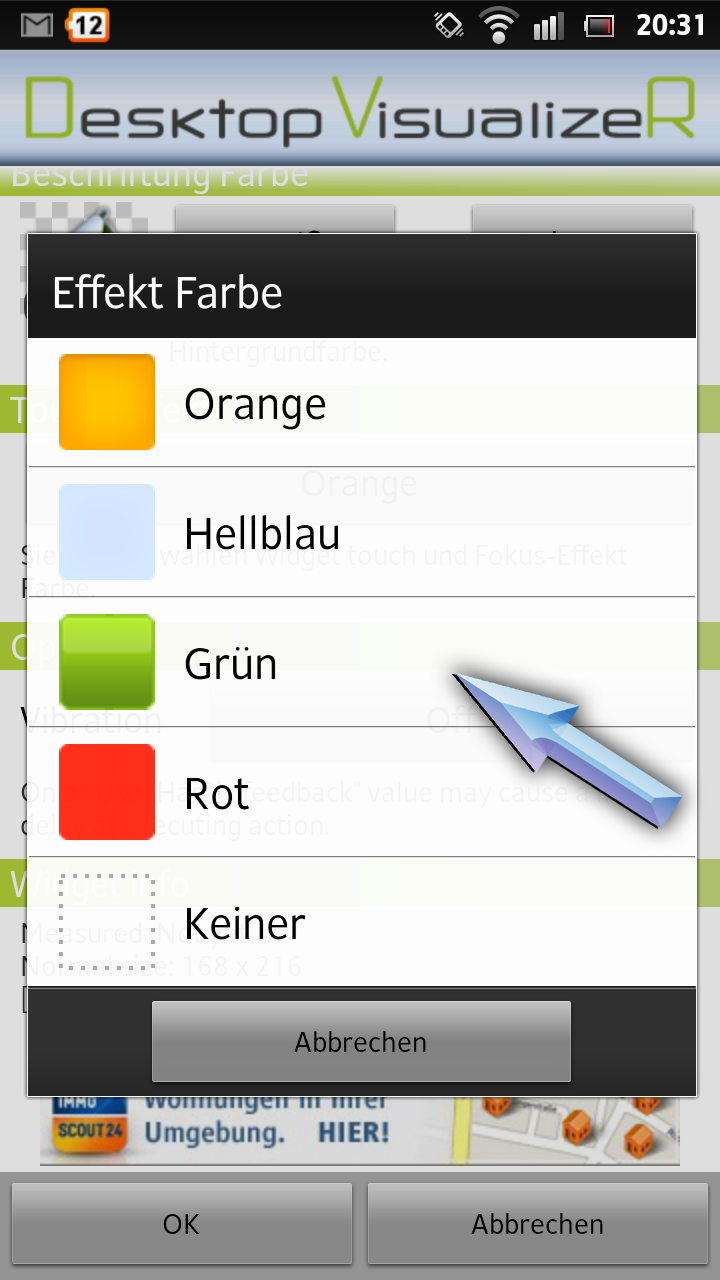Screen dimensions: 720x1280
Task: Select the Rot color option
Action: tap(361, 792)
